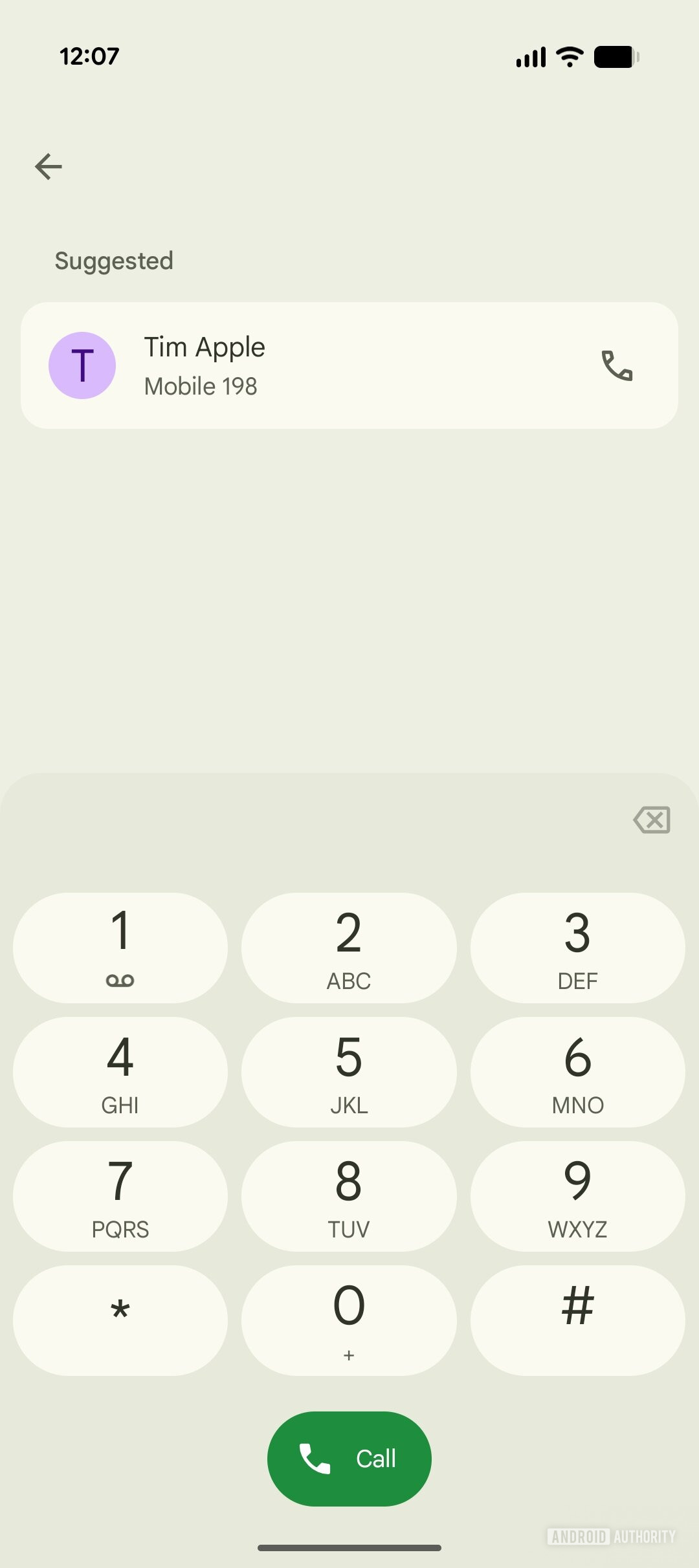Delete the last digit with backspace
This screenshot has width=699, height=1568.
pyautogui.click(x=652, y=820)
